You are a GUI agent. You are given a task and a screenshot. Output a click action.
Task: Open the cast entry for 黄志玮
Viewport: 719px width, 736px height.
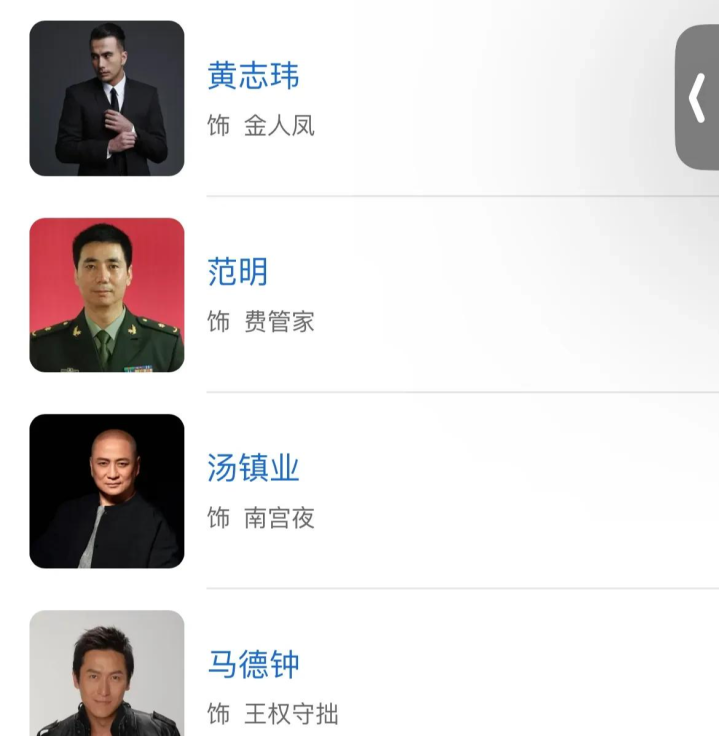[x=253, y=77]
